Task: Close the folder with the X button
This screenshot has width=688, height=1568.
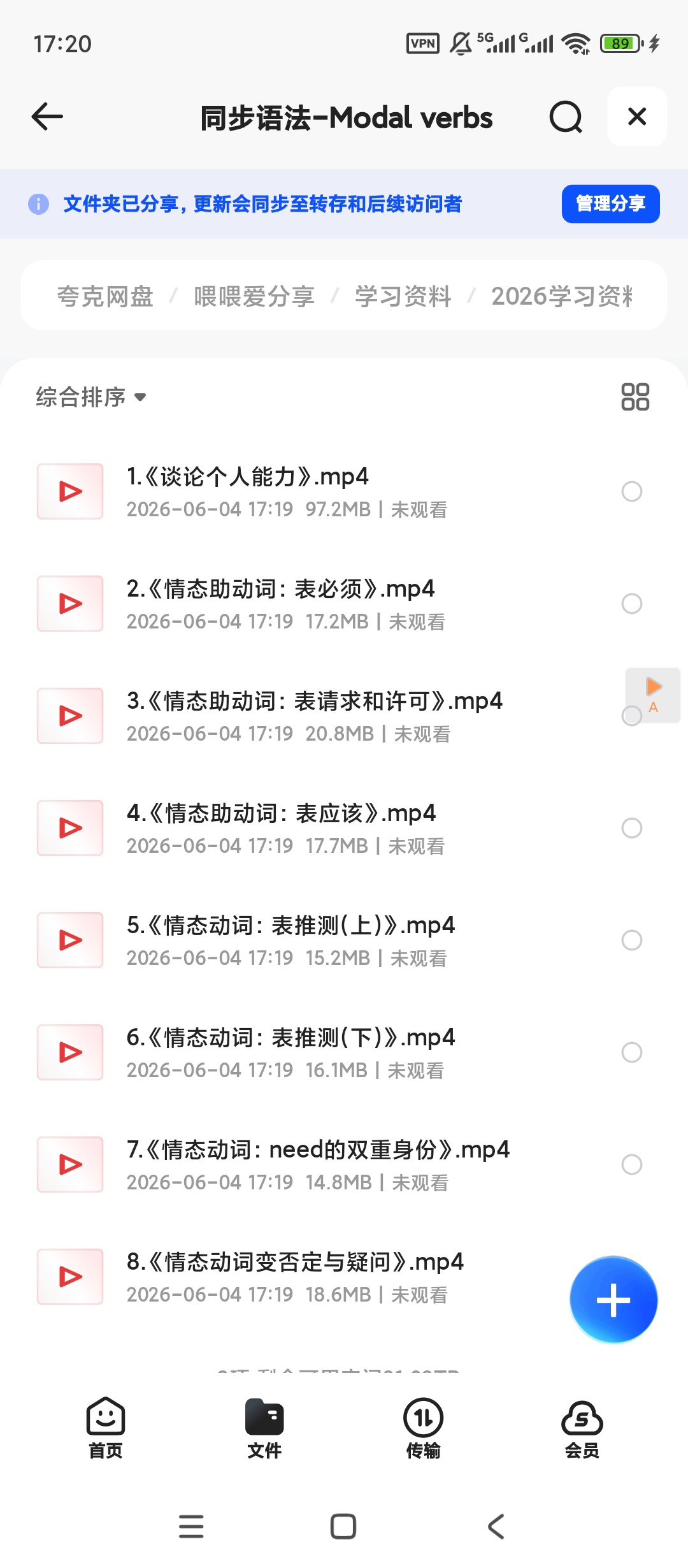Action: pos(637,117)
